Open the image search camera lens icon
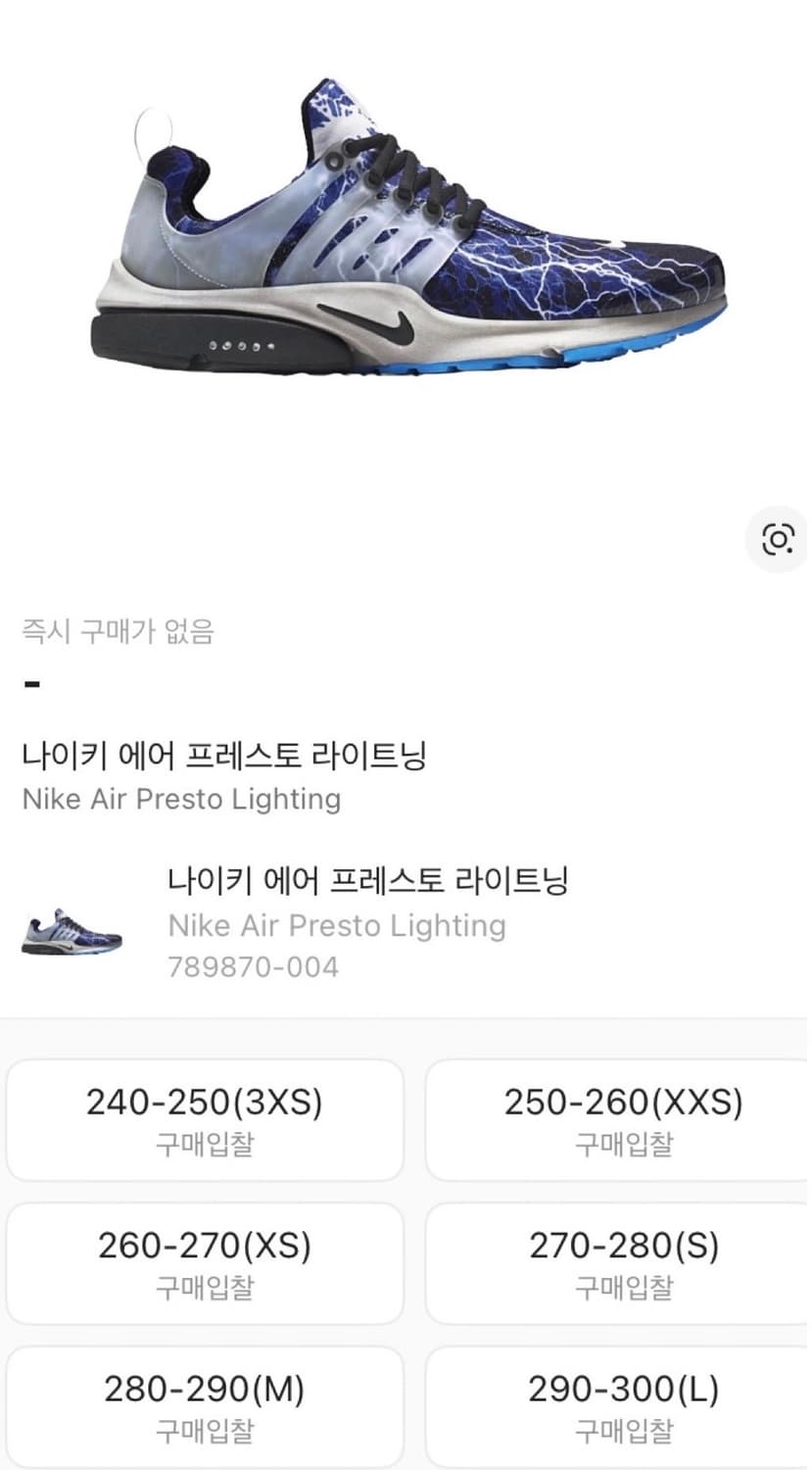 [x=777, y=538]
